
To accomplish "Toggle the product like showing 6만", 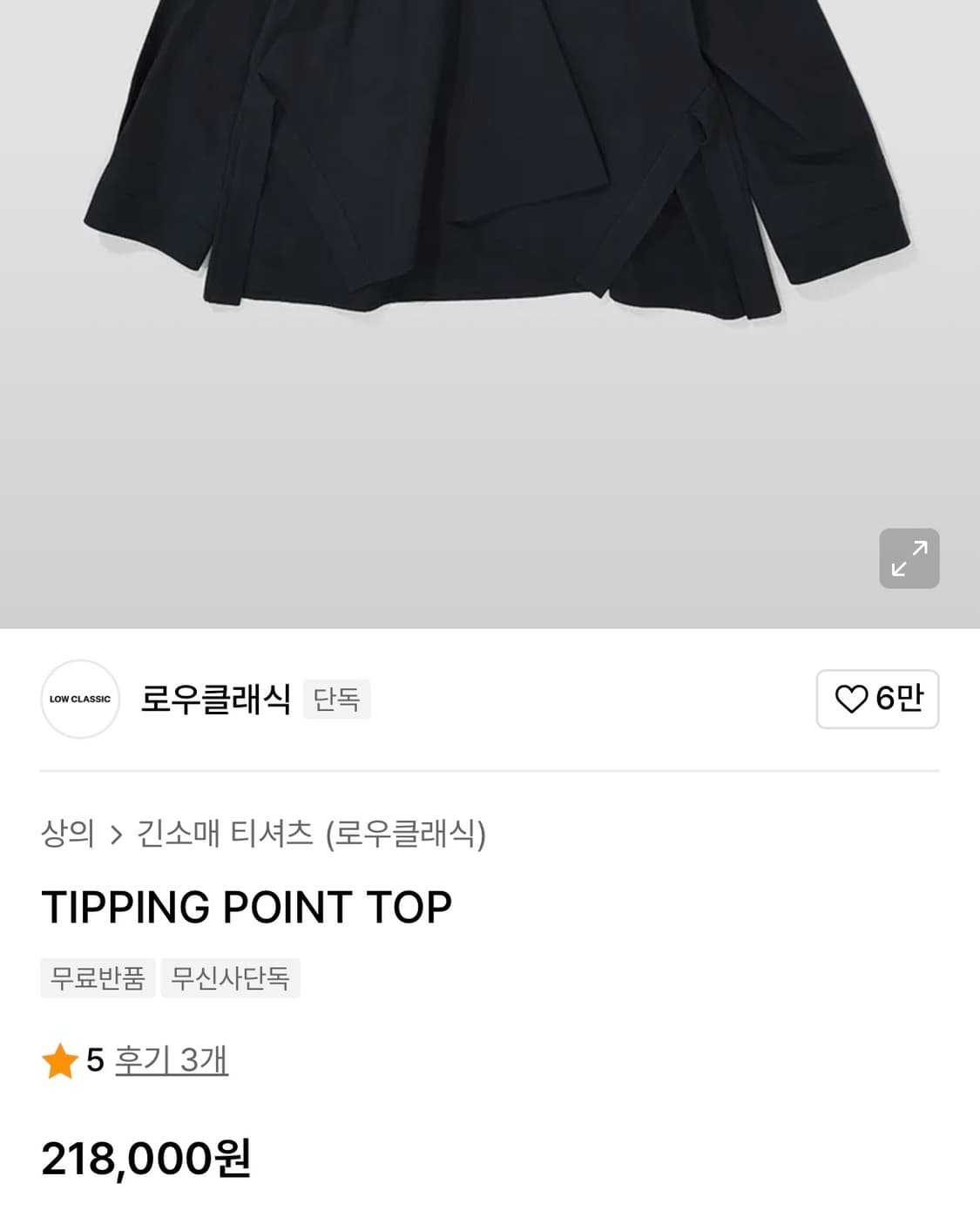I will tap(876, 699).
